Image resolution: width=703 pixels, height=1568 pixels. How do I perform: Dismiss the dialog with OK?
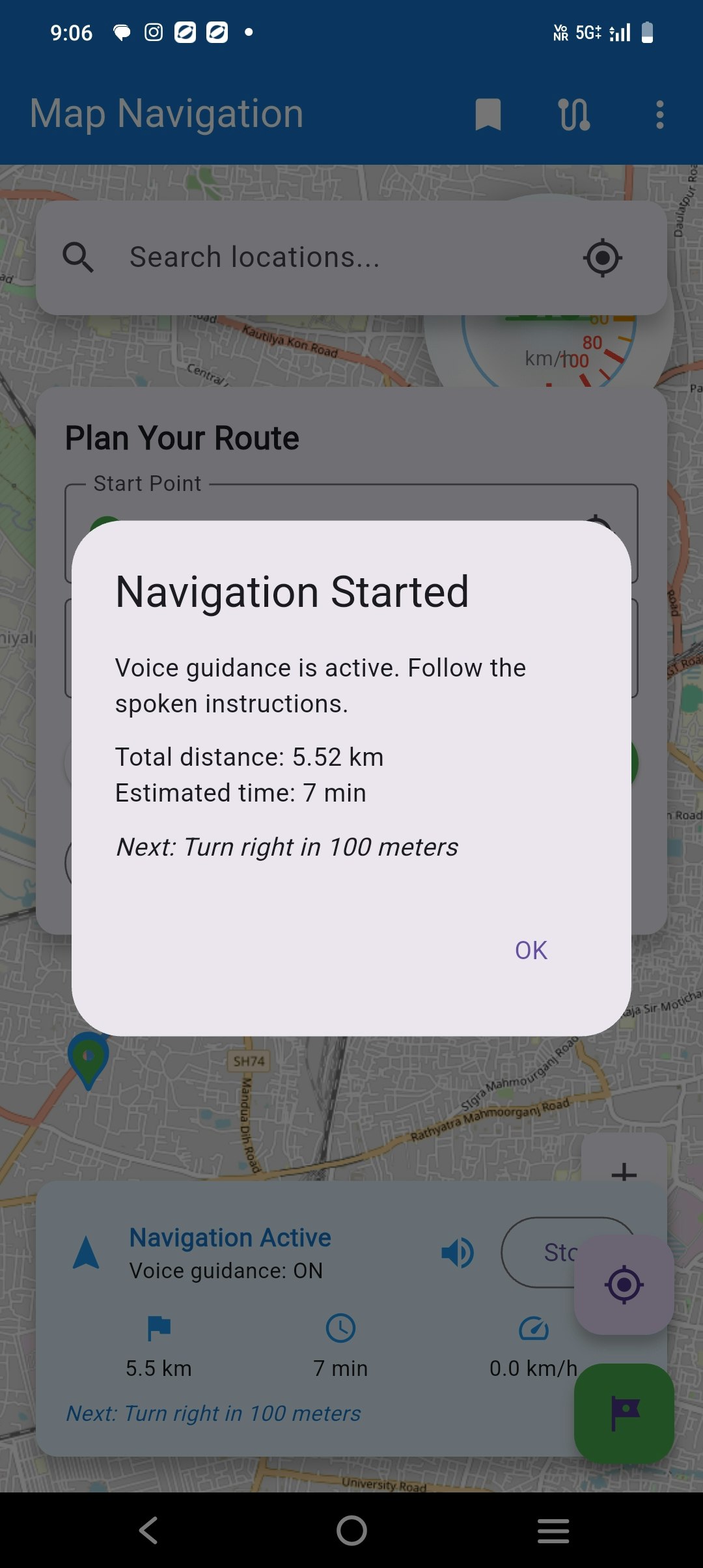coord(529,949)
